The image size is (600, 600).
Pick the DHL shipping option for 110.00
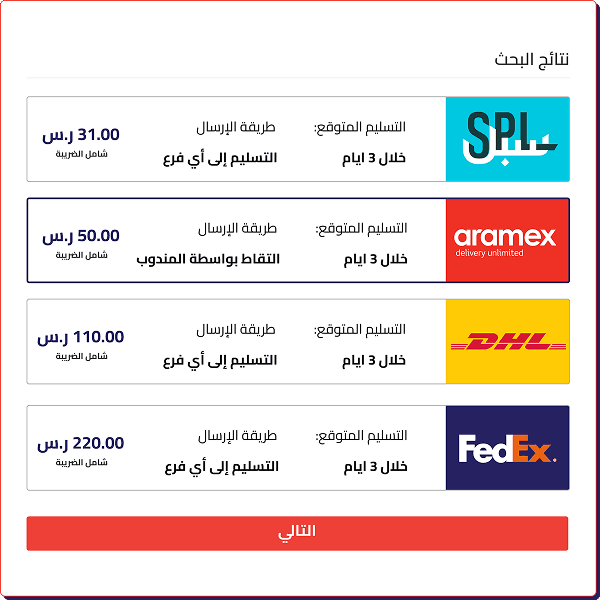pos(297,341)
